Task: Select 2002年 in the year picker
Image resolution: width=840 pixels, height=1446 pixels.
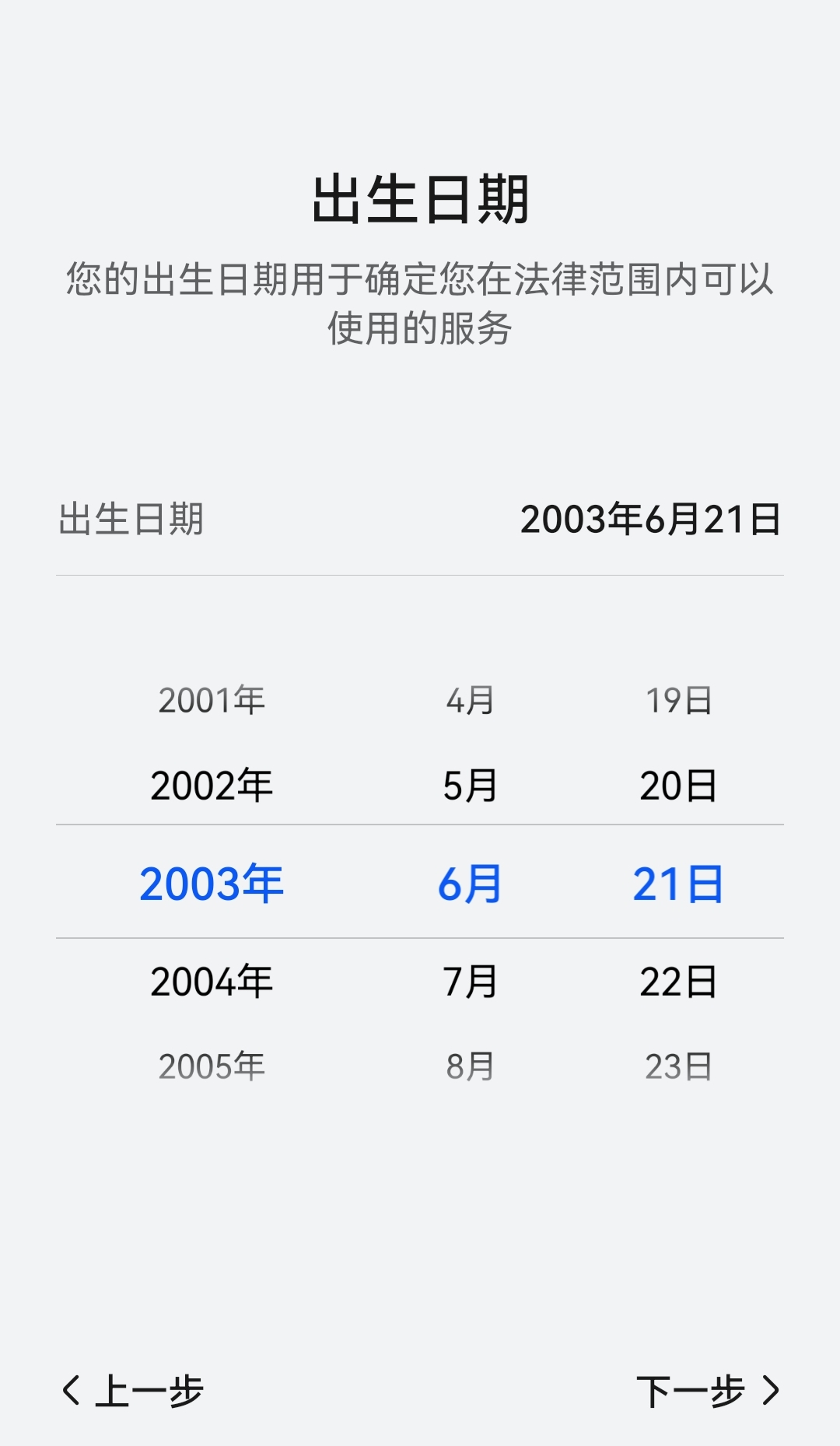Action: (212, 786)
